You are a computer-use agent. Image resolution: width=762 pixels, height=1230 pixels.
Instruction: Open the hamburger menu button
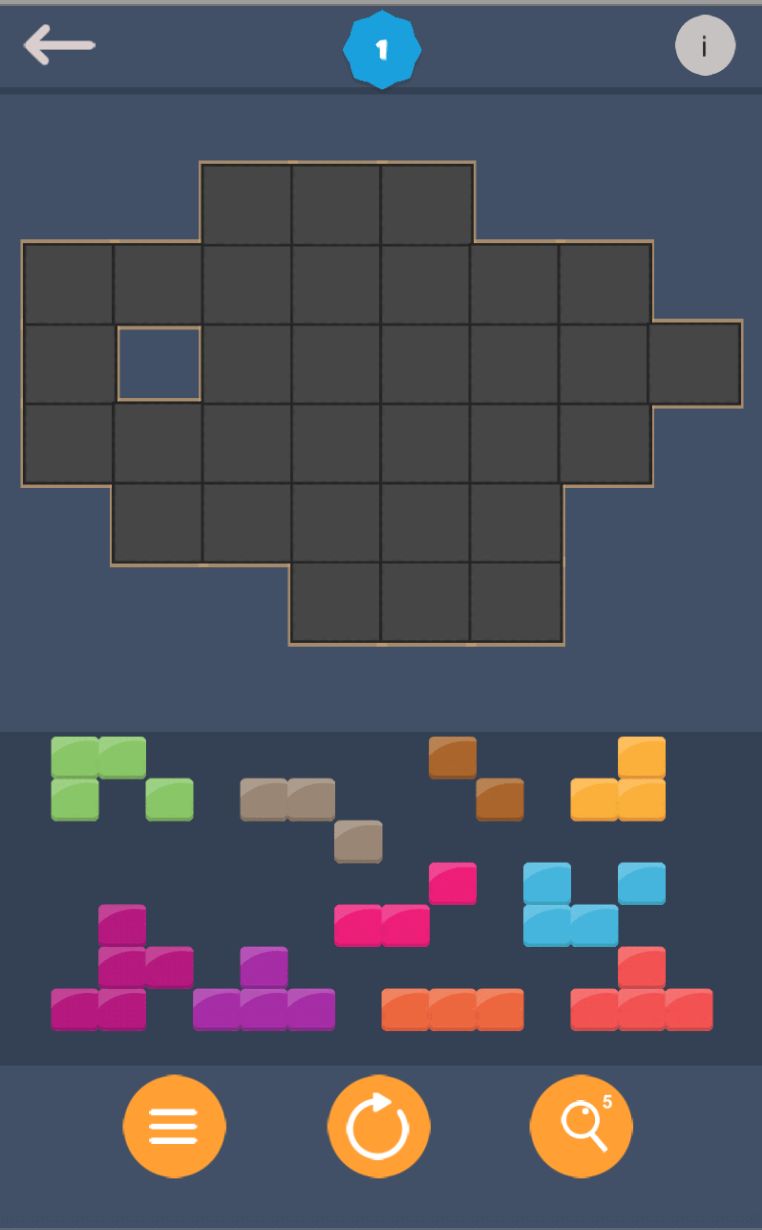point(174,1126)
